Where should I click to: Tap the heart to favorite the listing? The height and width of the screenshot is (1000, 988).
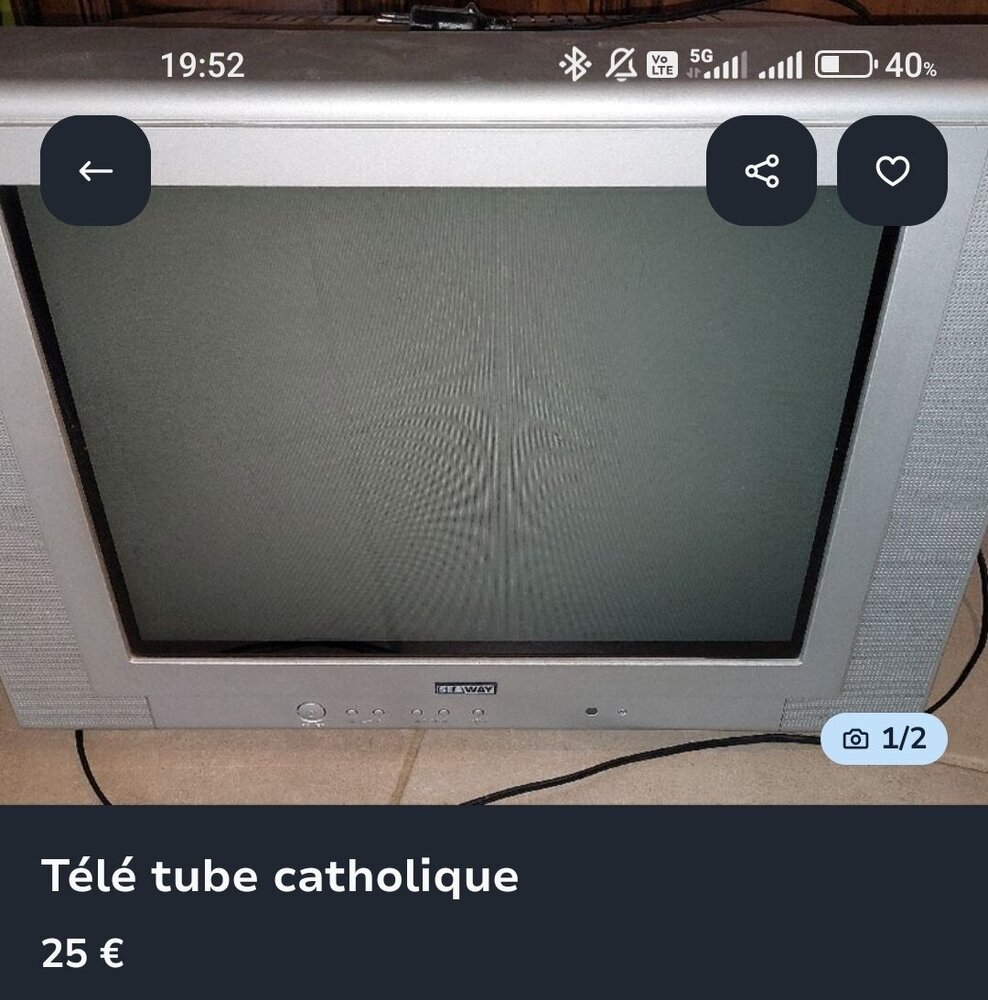[x=895, y=171]
